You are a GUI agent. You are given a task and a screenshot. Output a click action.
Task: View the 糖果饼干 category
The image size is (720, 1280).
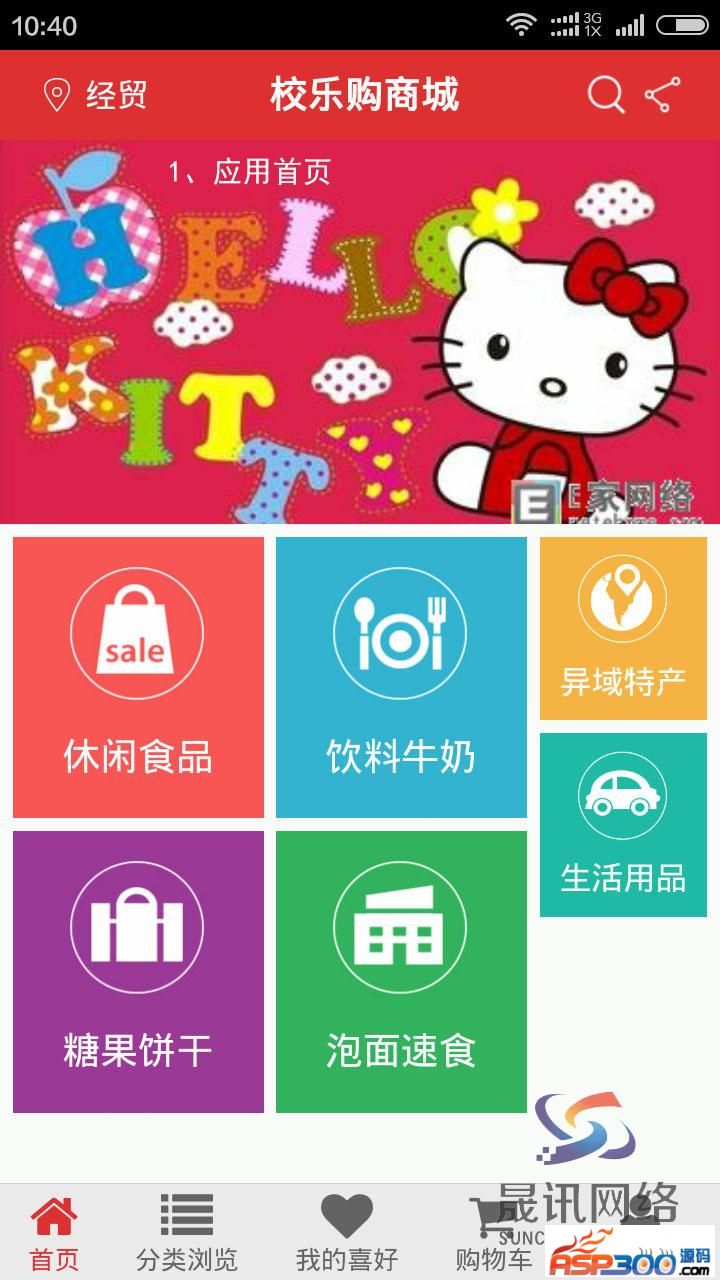[x=138, y=971]
